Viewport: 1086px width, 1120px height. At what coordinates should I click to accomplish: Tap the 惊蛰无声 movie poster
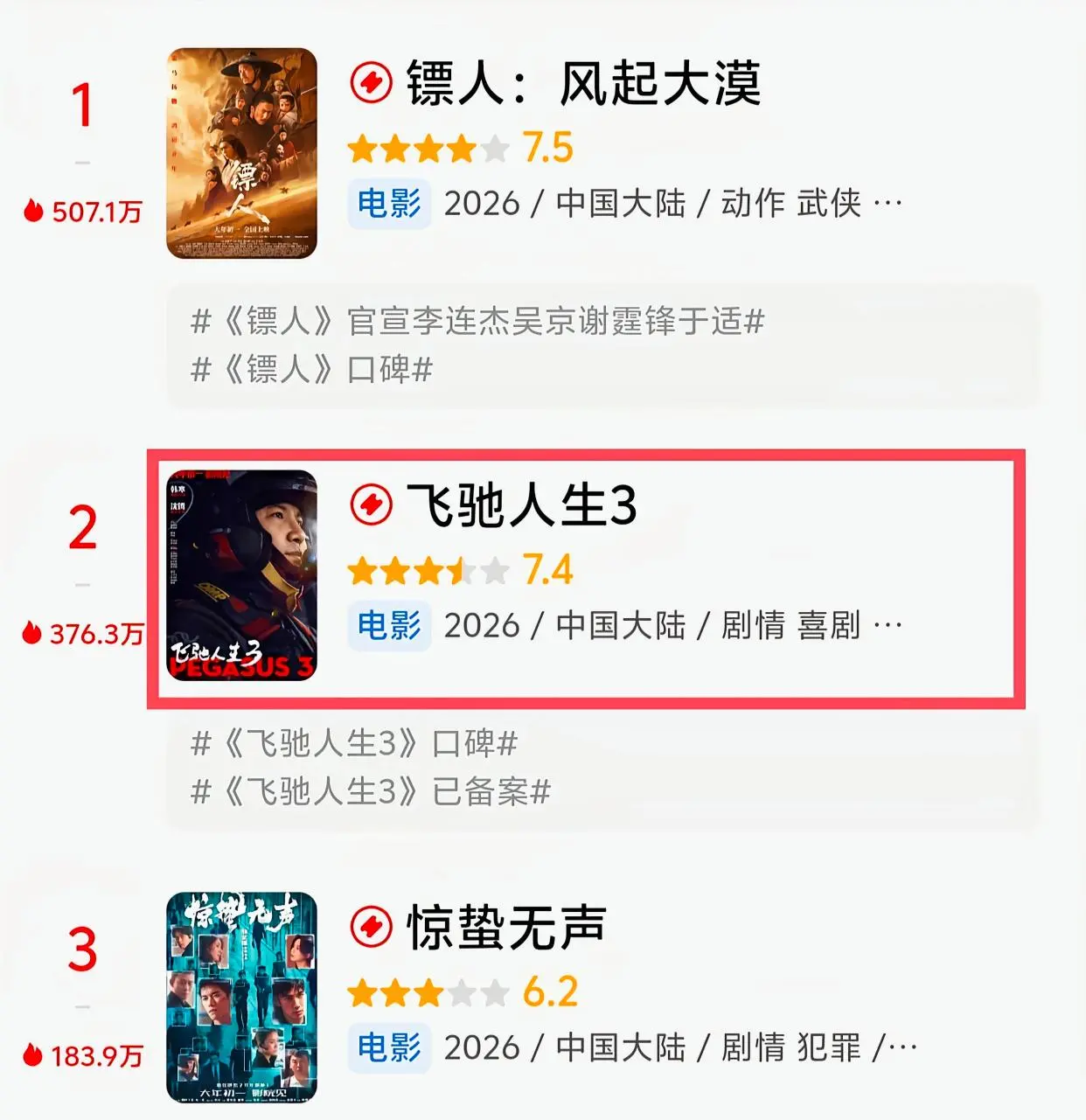point(241,998)
